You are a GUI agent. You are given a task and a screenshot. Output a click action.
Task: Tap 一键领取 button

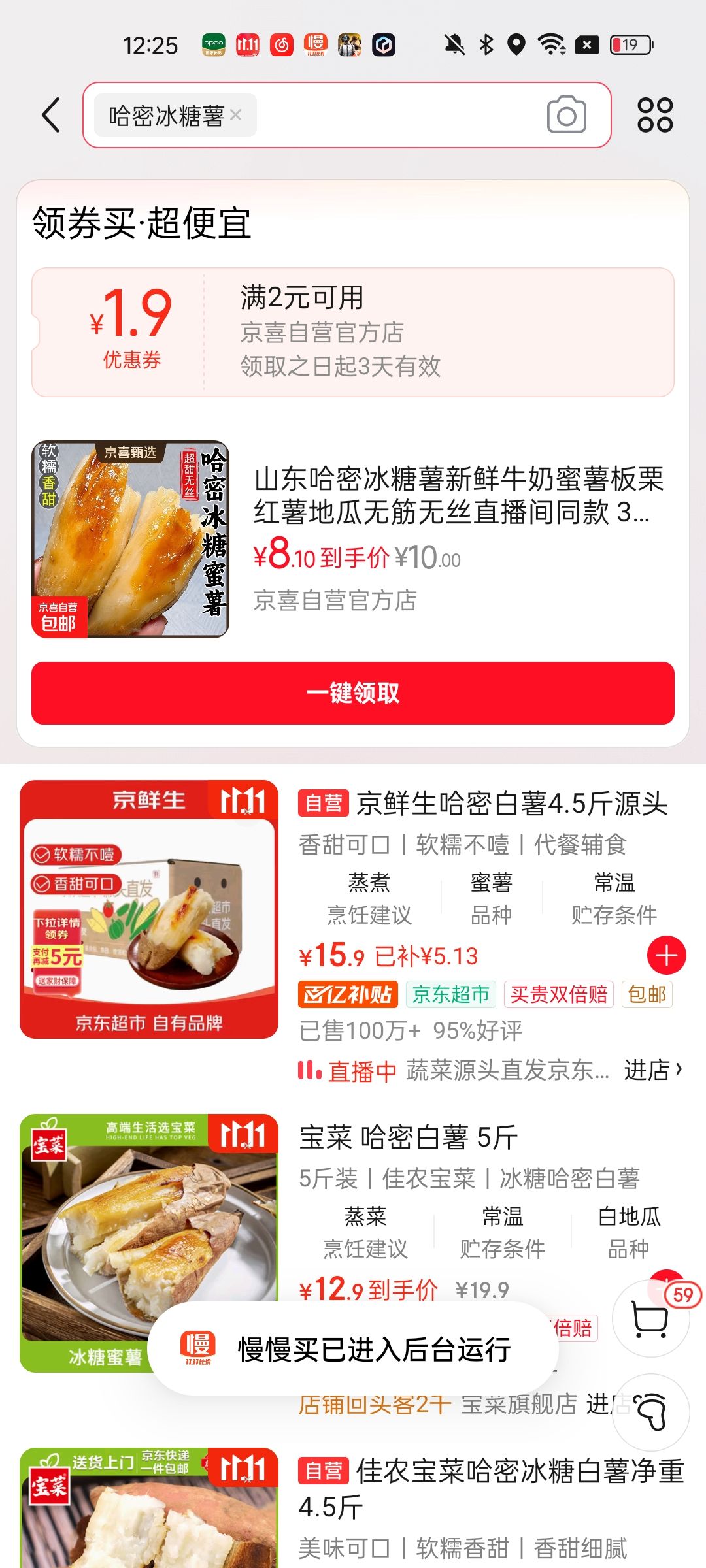coord(353,693)
